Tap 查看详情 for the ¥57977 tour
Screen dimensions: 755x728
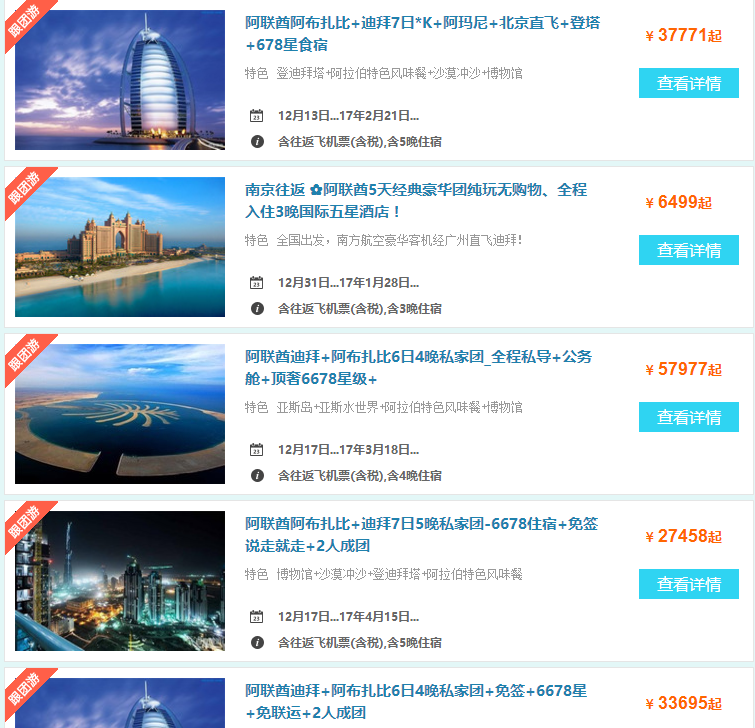coord(688,417)
